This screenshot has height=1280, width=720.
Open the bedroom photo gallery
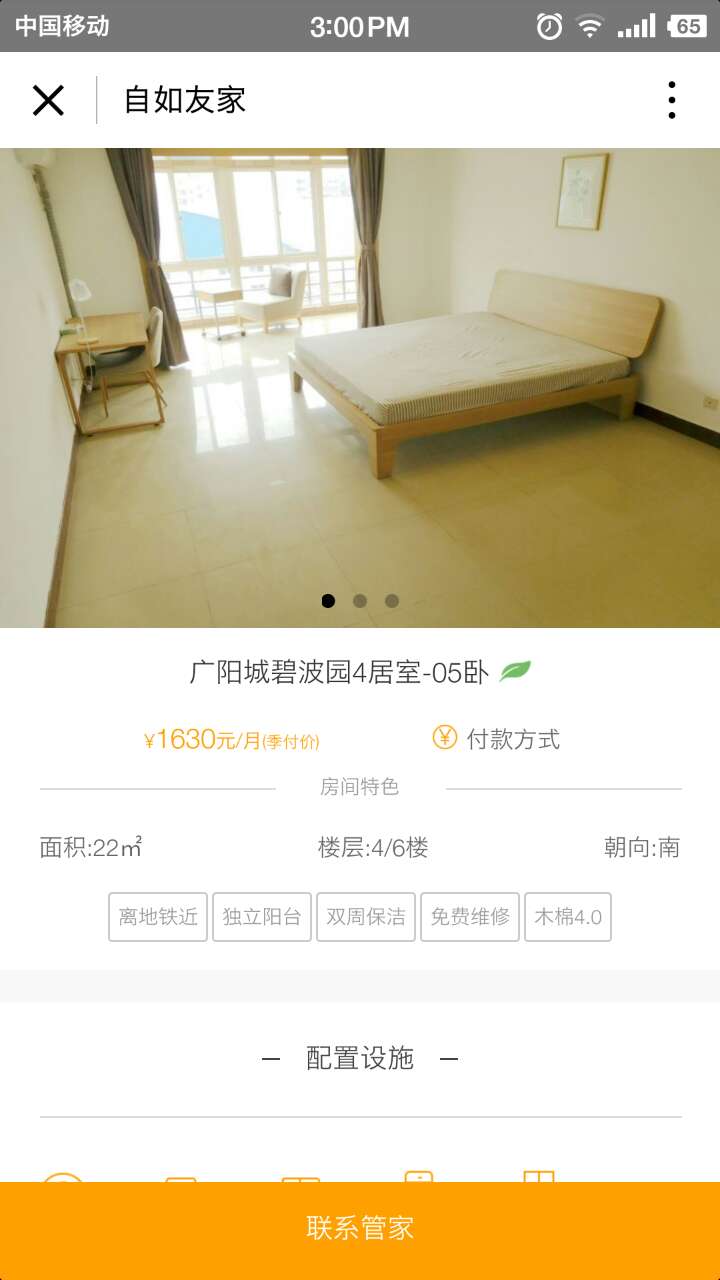click(x=360, y=388)
